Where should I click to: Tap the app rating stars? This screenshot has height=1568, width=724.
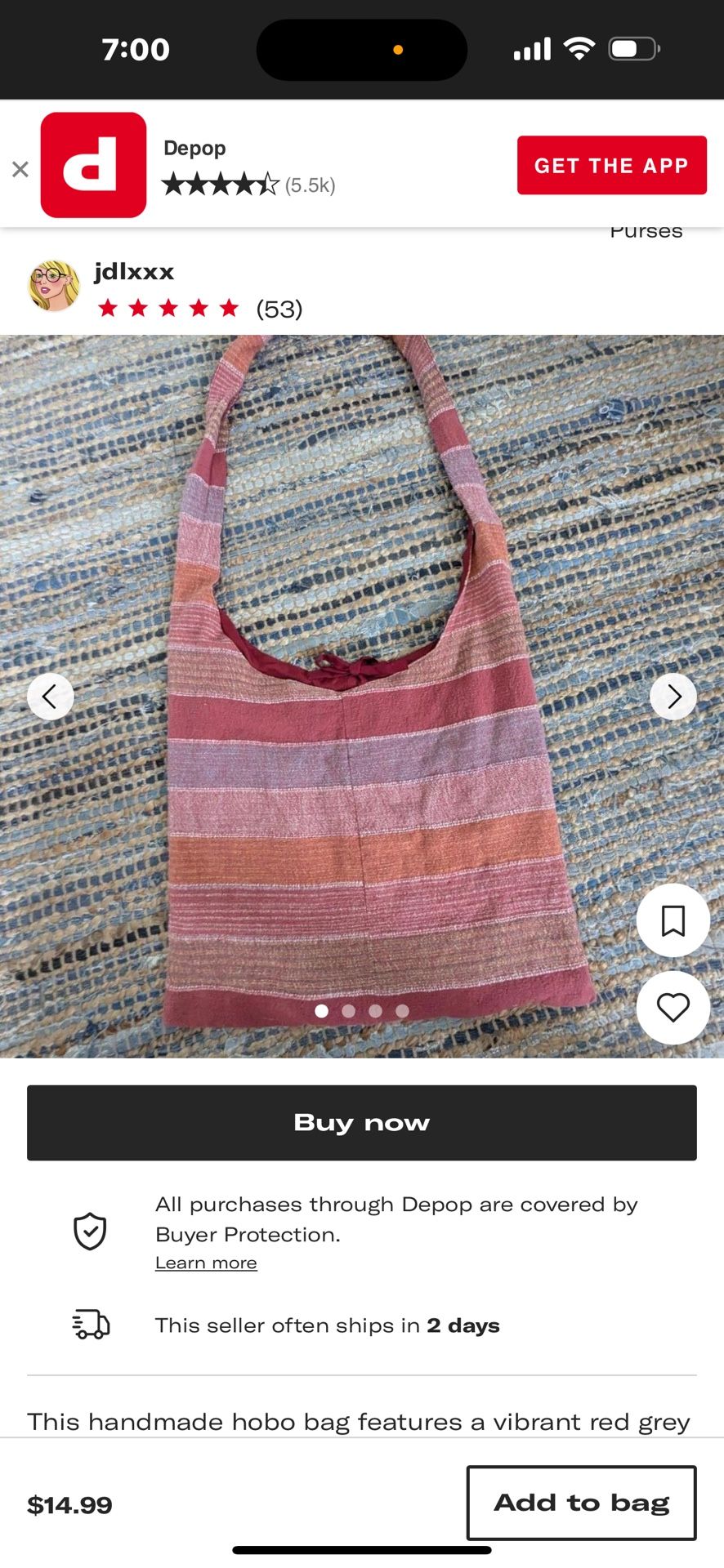(221, 185)
